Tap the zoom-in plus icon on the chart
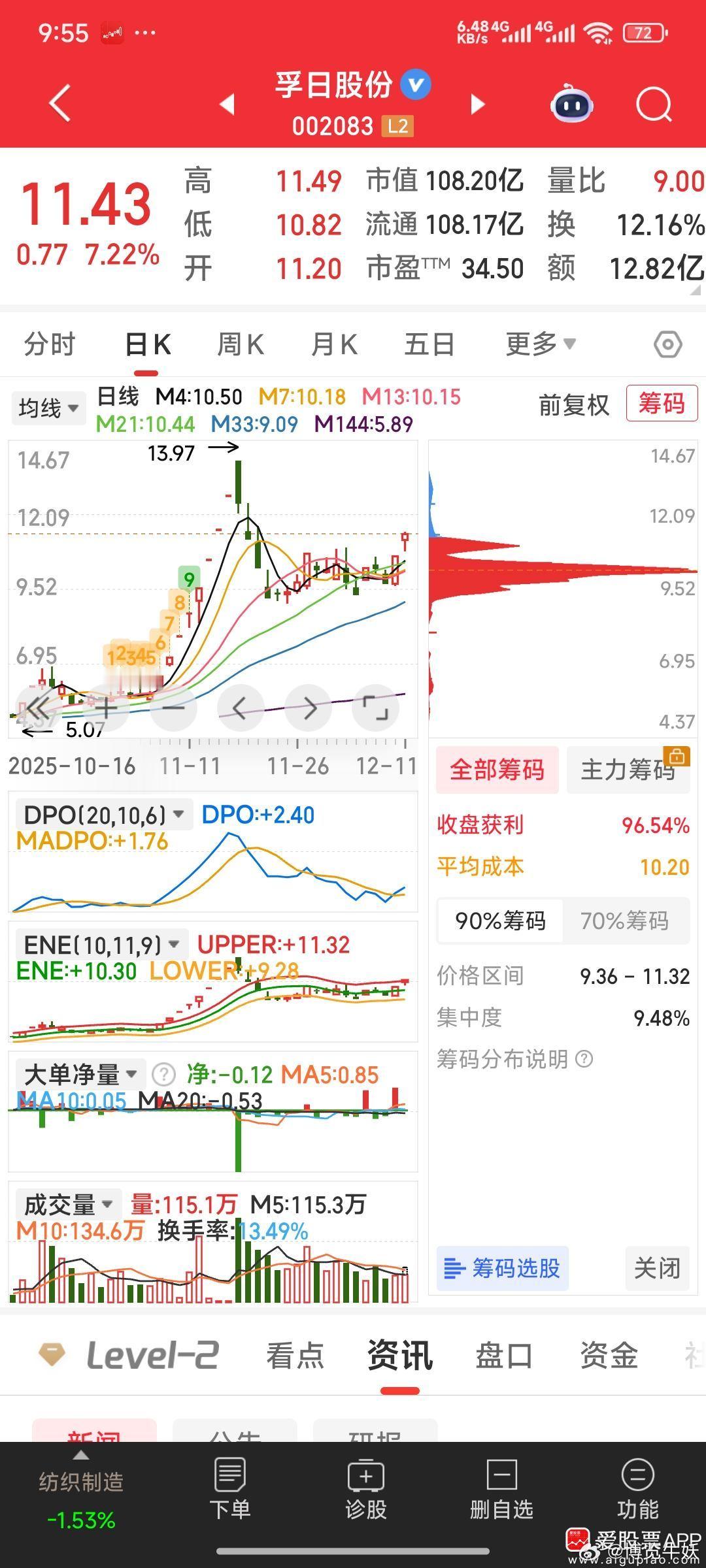Viewport: 706px width, 1568px height. [105, 708]
